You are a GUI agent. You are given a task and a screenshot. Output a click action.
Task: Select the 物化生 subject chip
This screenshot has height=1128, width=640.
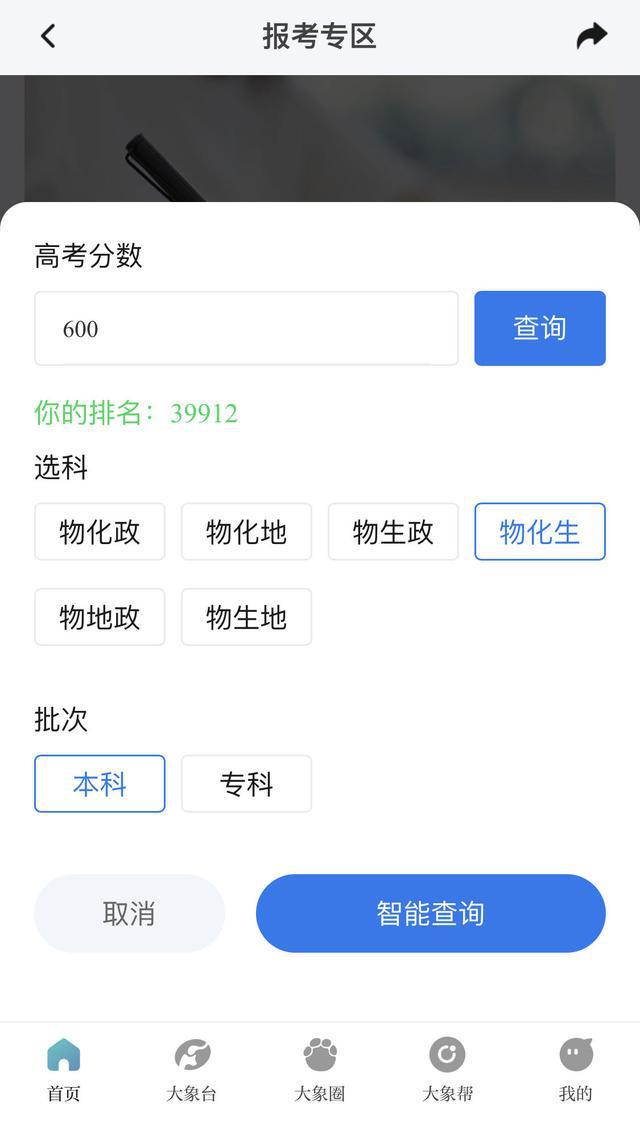540,532
